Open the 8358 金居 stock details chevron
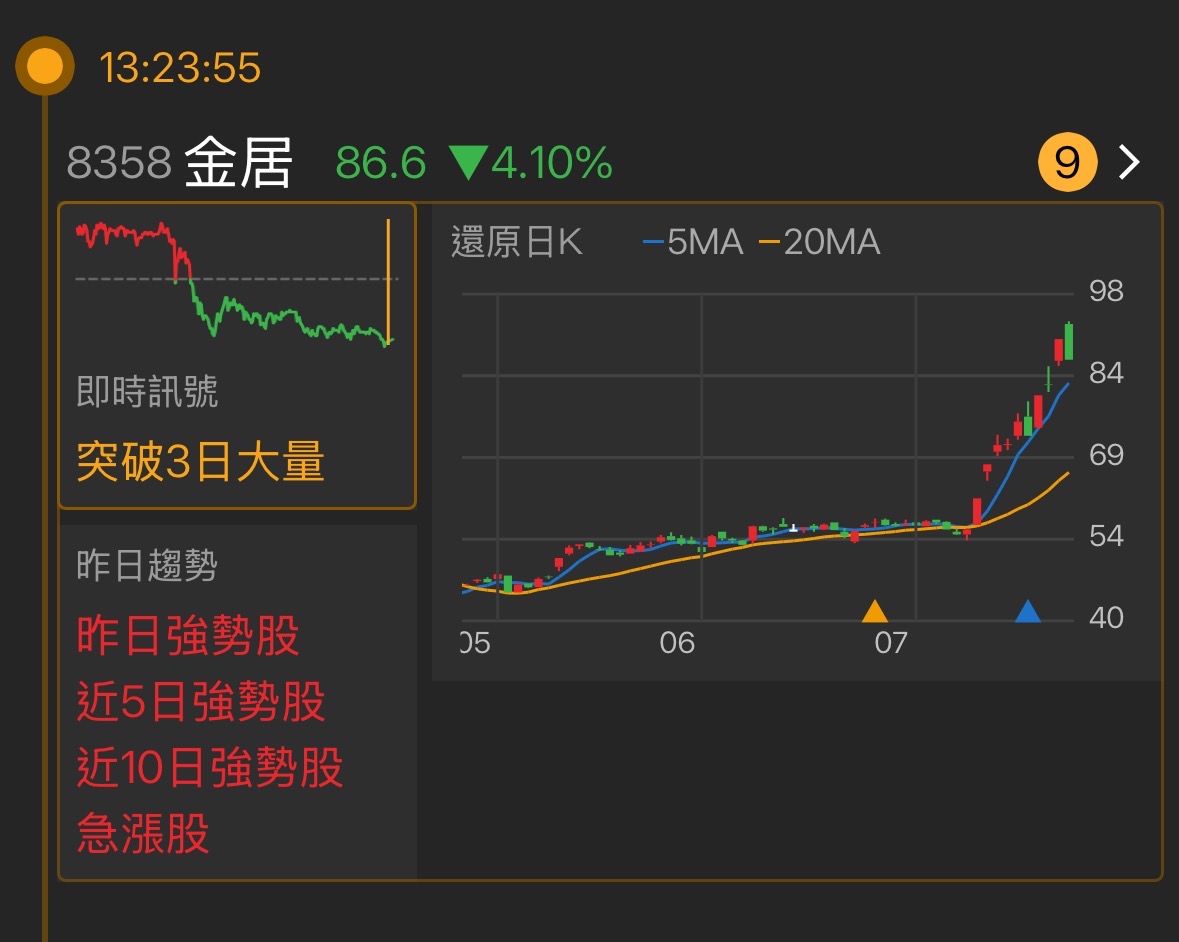1179x942 pixels. 1129,162
